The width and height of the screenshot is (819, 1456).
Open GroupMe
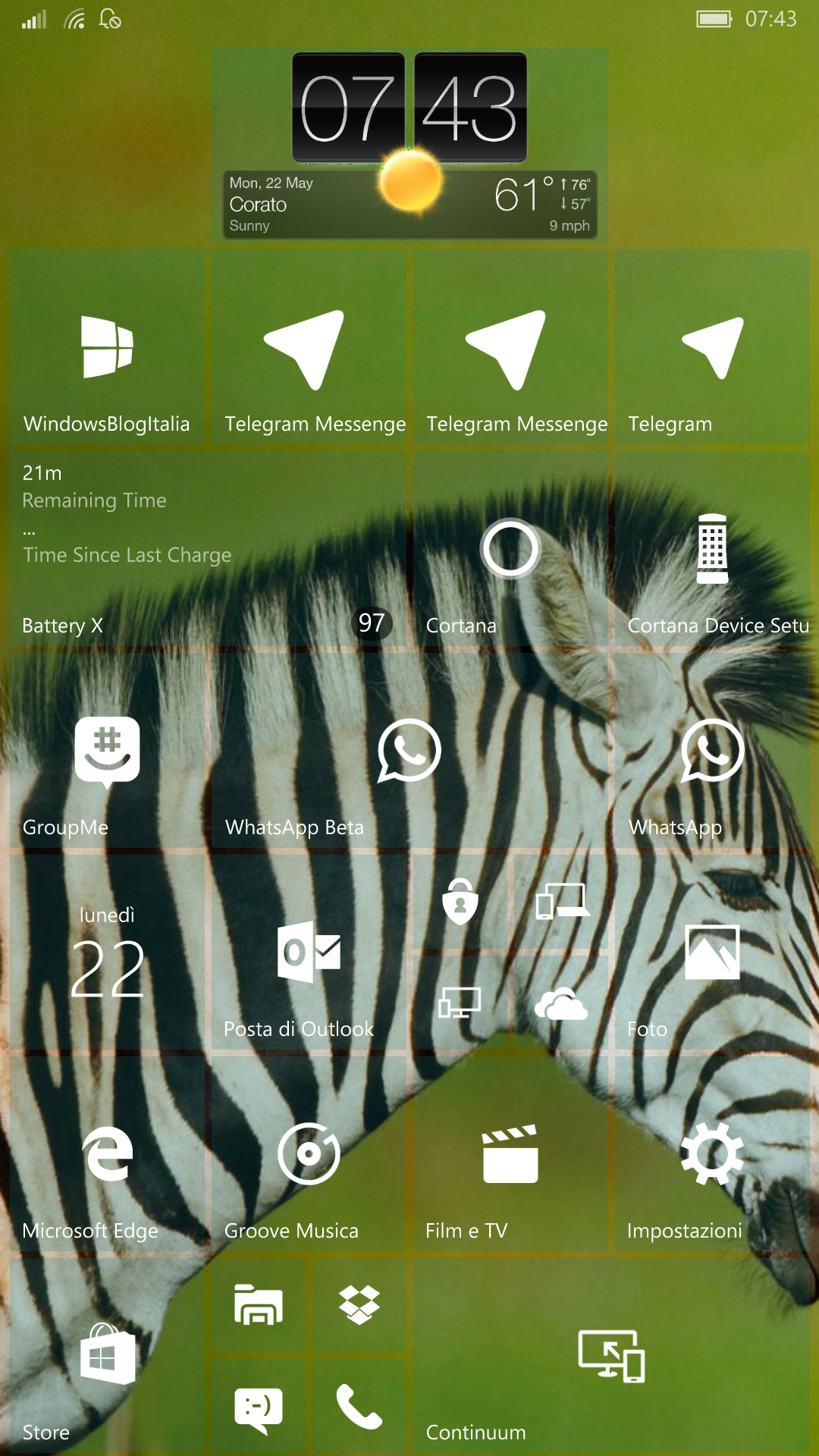click(107, 752)
